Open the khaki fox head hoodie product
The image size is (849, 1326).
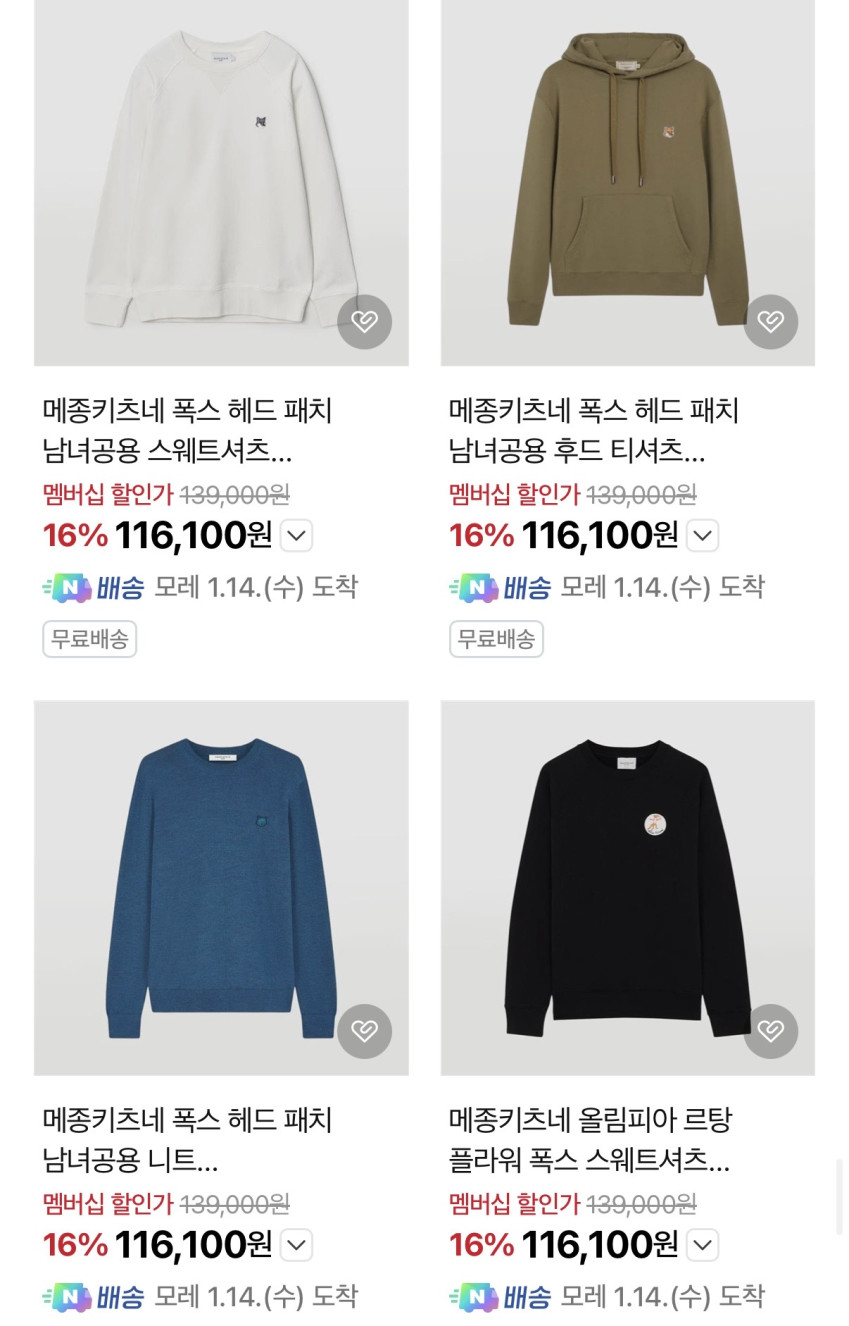click(627, 170)
